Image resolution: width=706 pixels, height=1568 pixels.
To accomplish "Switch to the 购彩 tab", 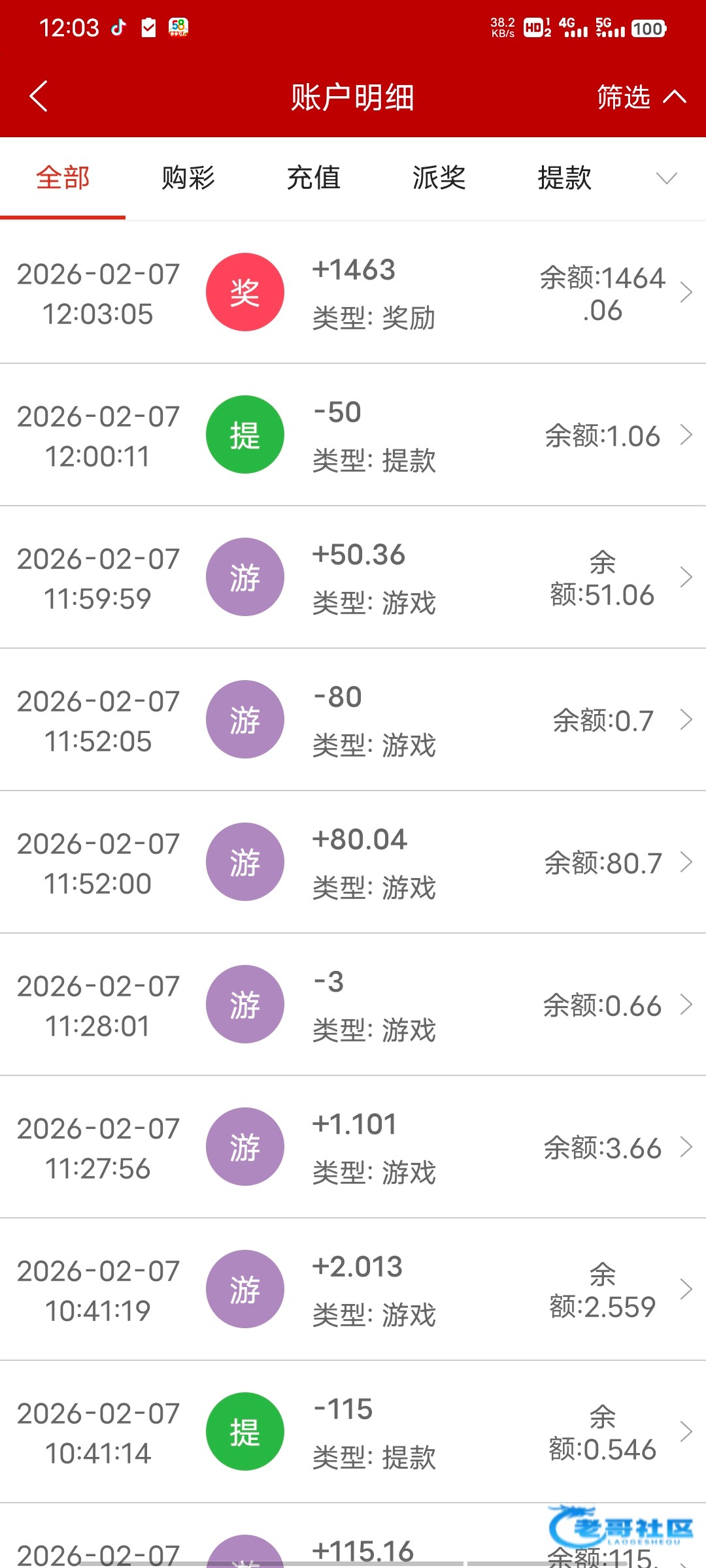I will click(x=188, y=178).
